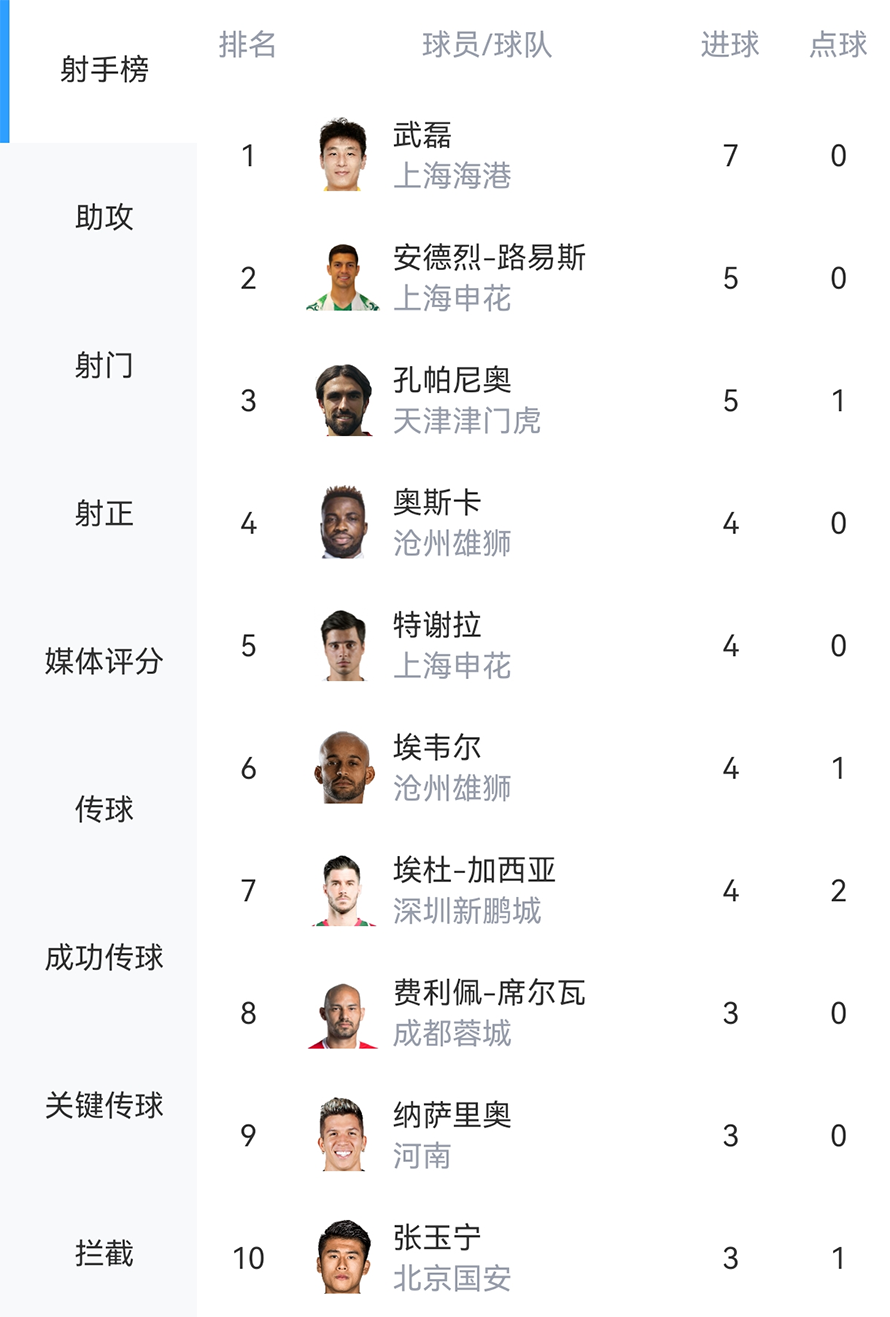Select the 射门 ranking tab
Image resolution: width=890 pixels, height=1317 pixels.
click(104, 365)
